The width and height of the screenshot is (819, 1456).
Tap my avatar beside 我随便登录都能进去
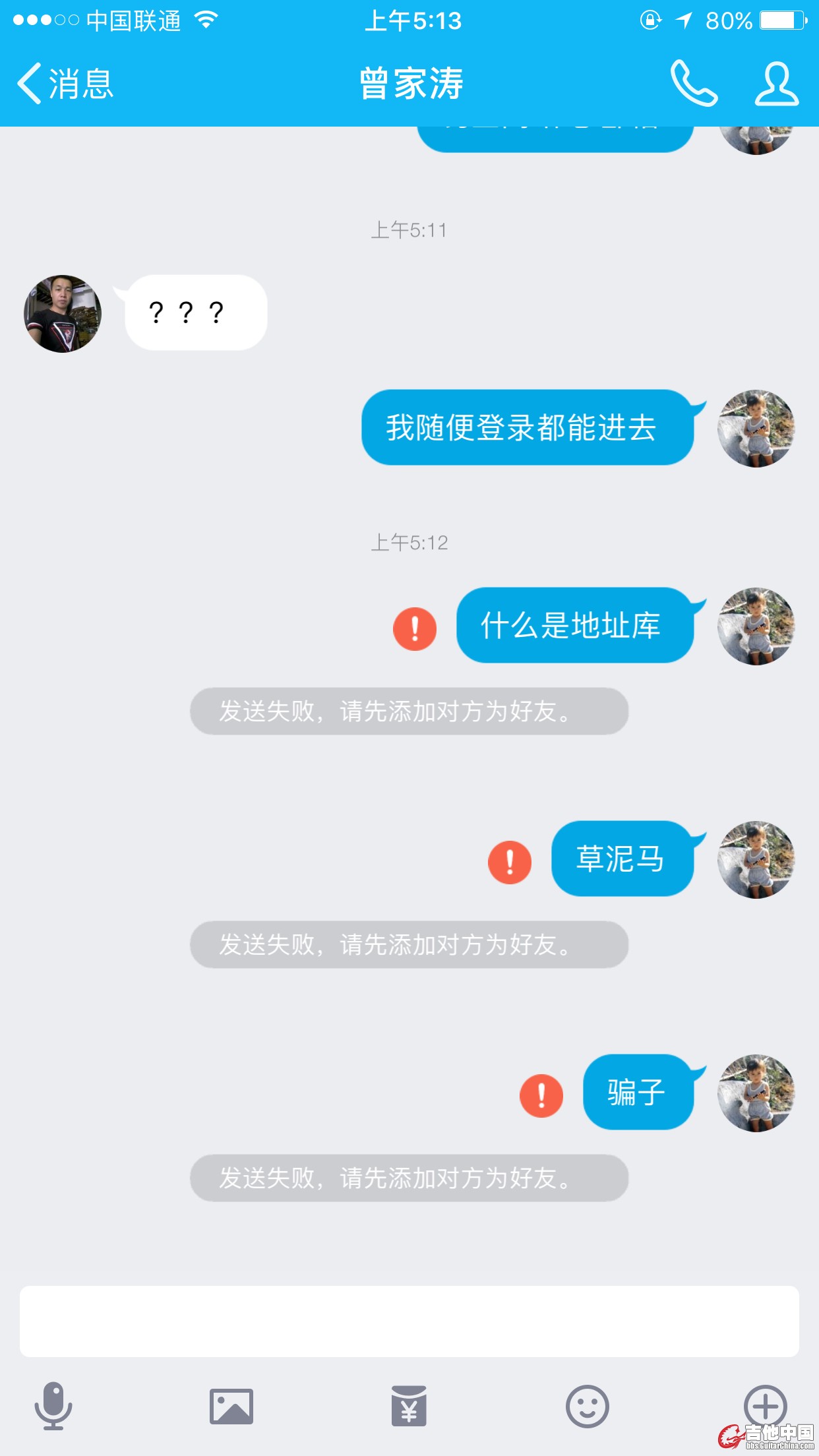tap(756, 429)
